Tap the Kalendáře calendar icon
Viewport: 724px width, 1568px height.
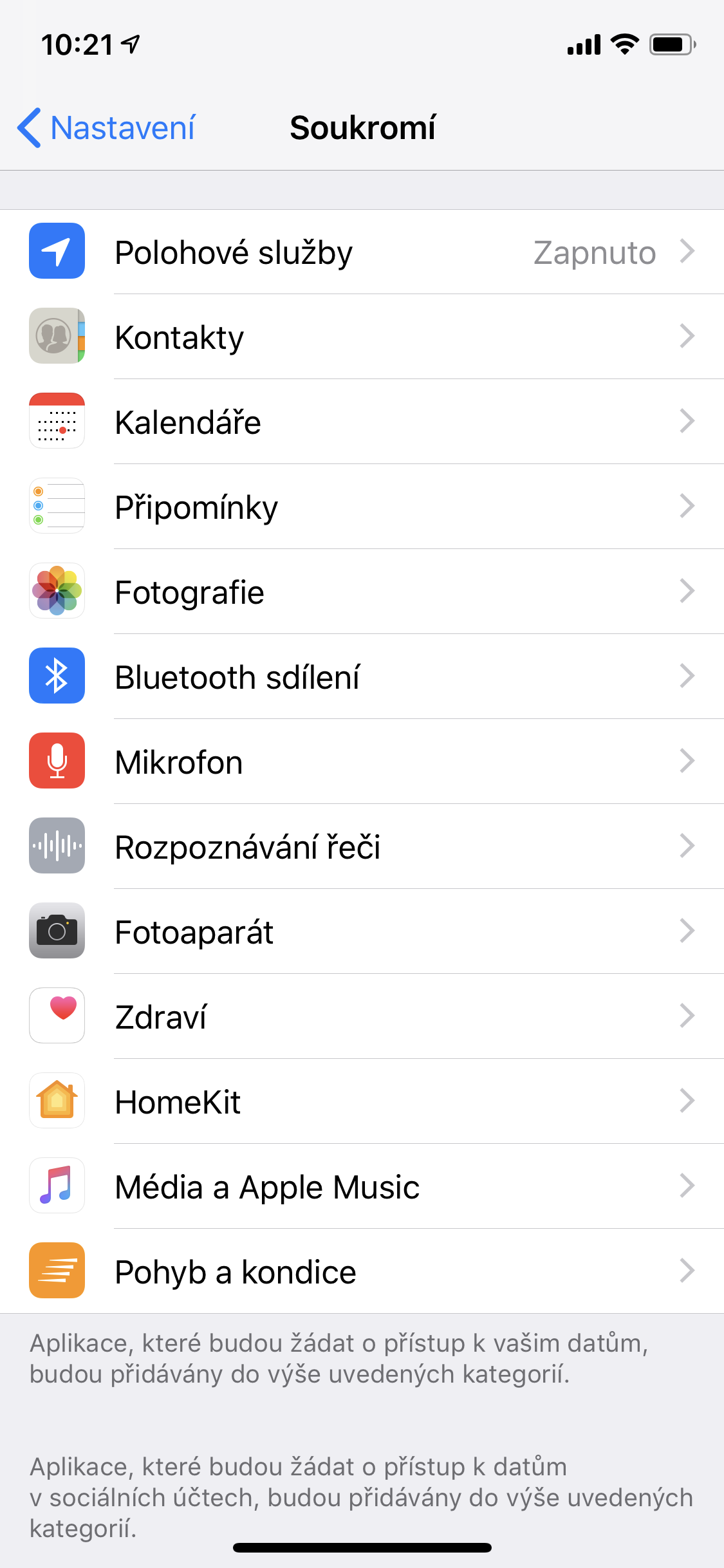(57, 422)
